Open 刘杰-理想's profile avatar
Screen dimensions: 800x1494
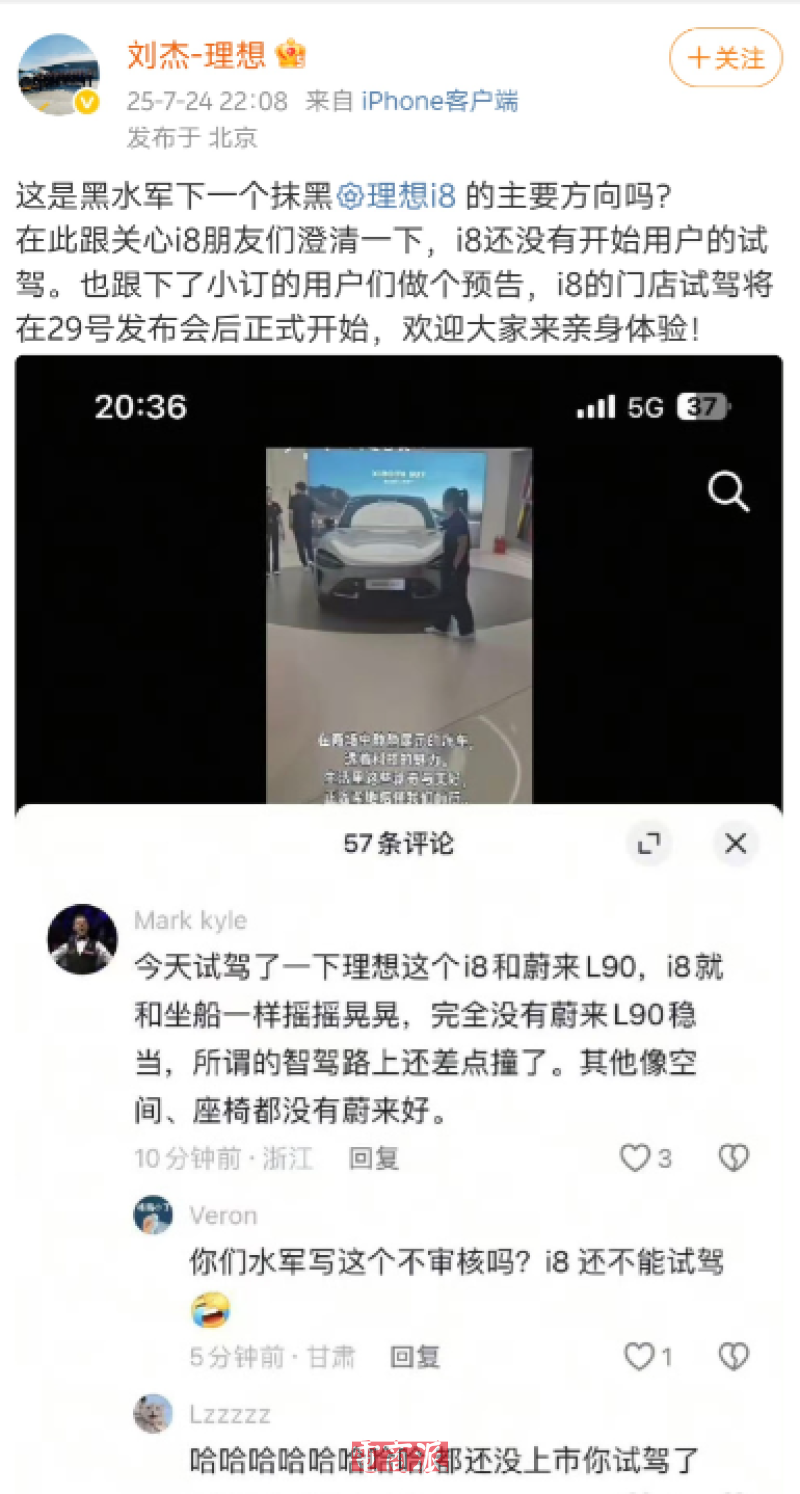pos(59,74)
